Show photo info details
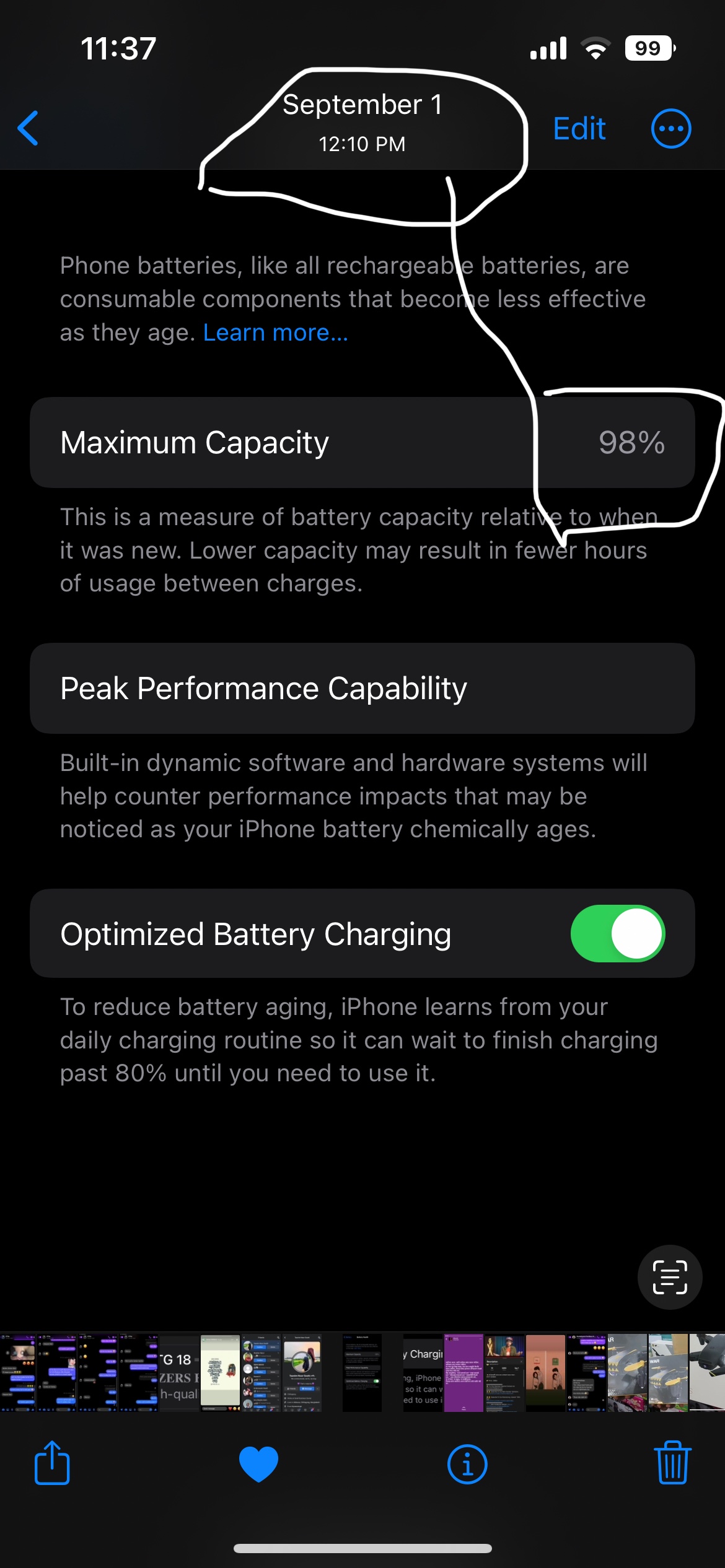 coord(467,1464)
